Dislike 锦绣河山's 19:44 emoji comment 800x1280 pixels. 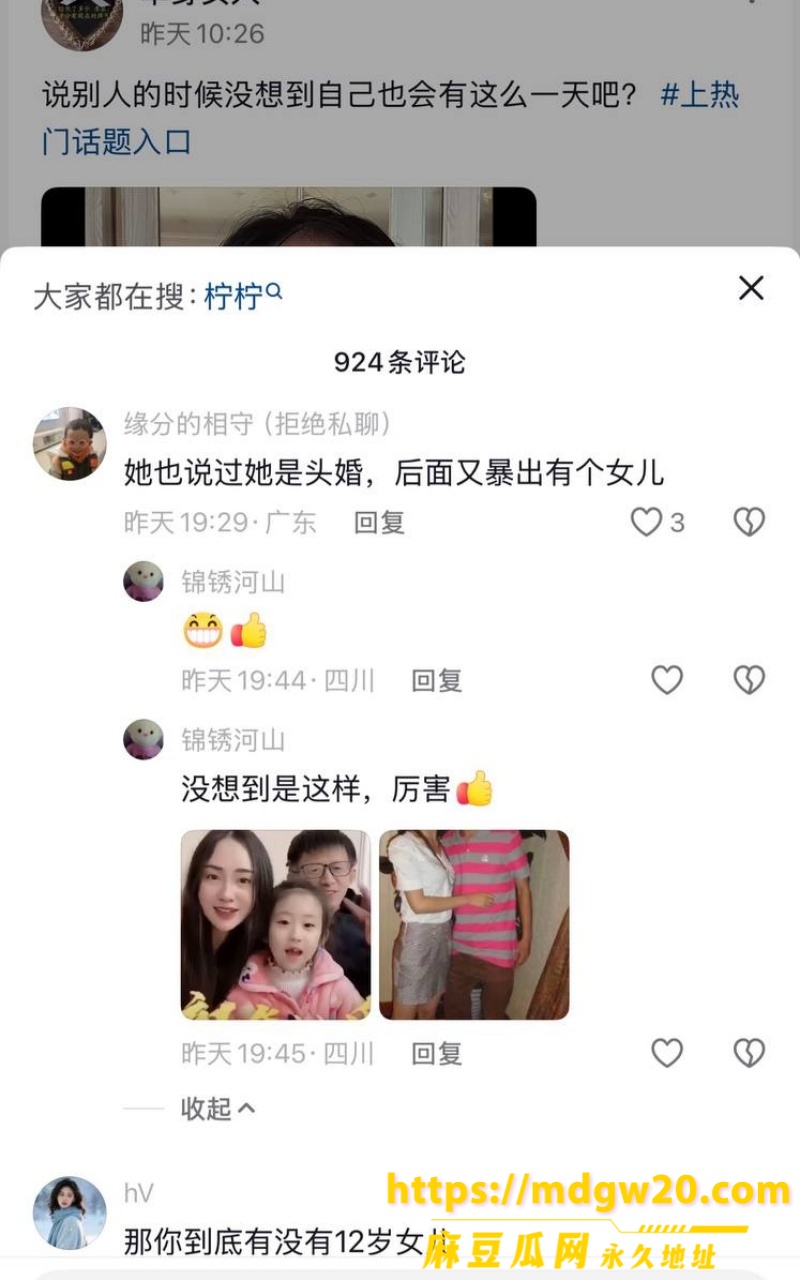749,680
